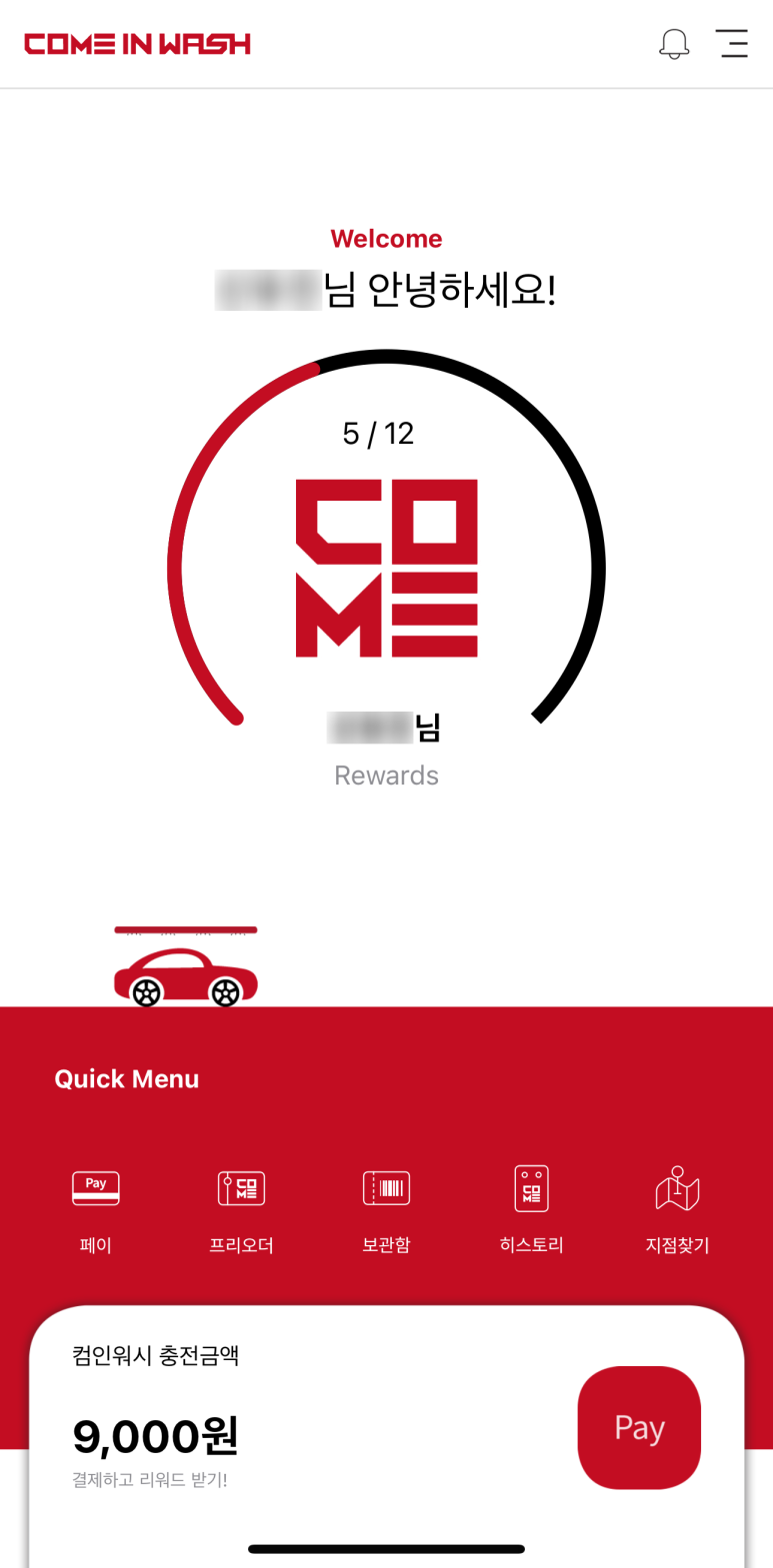Open 보관함 from Quick Menu

(x=386, y=1206)
